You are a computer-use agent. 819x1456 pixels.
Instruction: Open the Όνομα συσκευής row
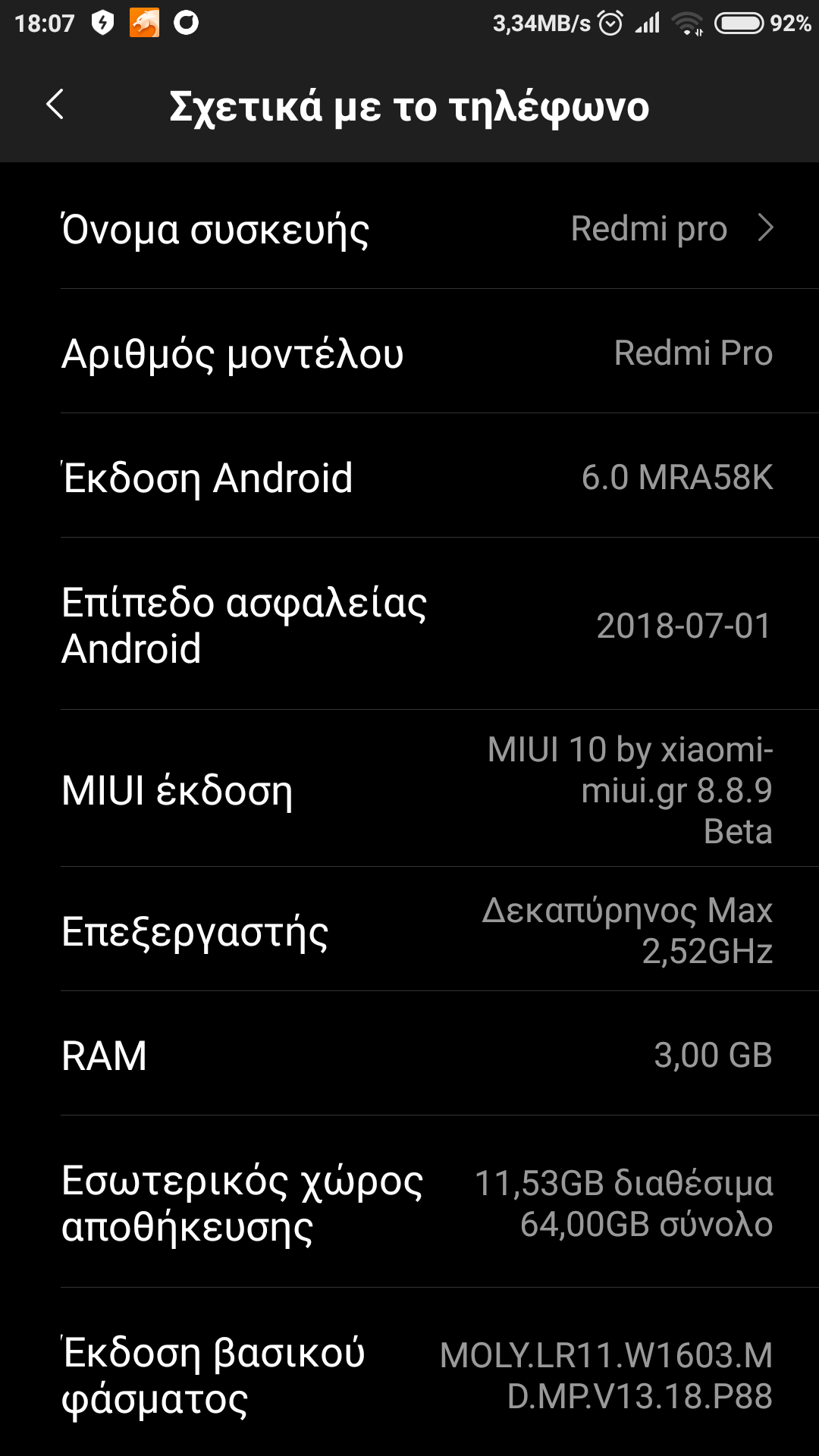tap(409, 229)
